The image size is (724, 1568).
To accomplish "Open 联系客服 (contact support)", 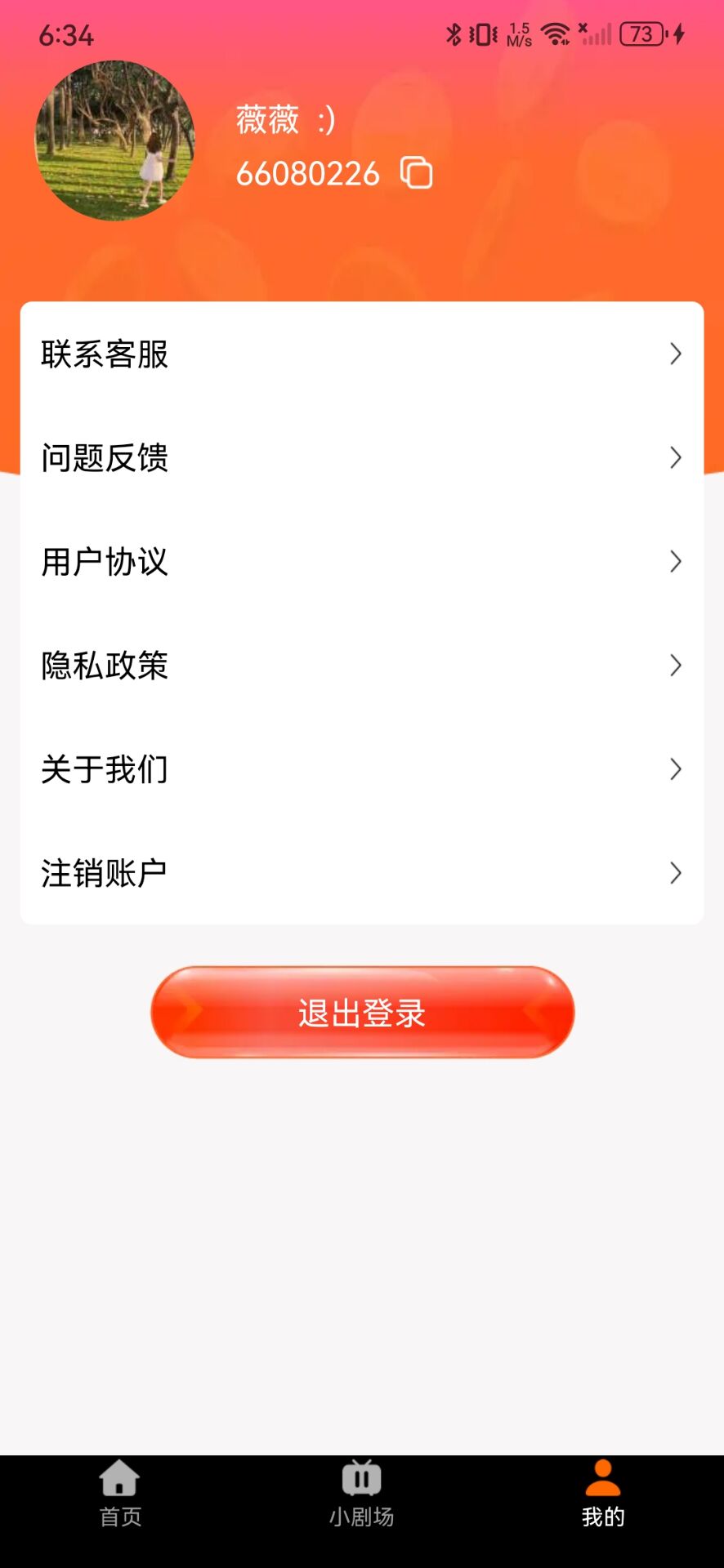I will (361, 354).
